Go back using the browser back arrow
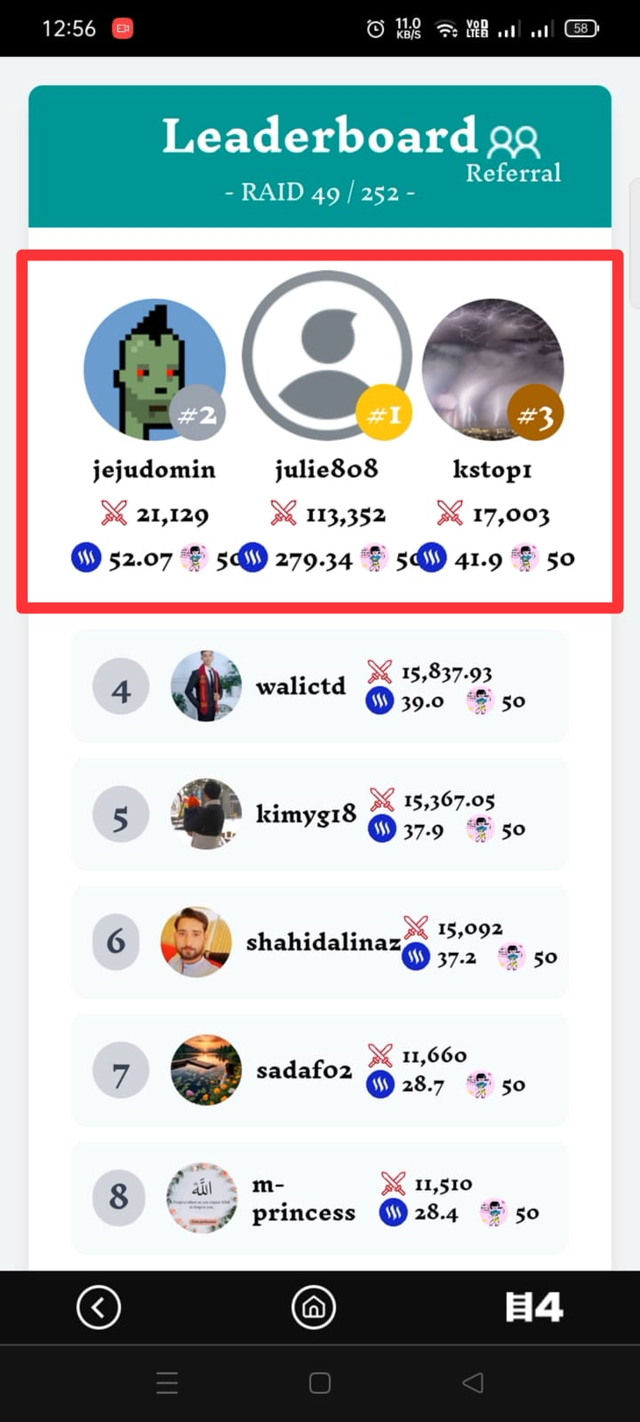640x1422 pixels. click(x=99, y=1307)
